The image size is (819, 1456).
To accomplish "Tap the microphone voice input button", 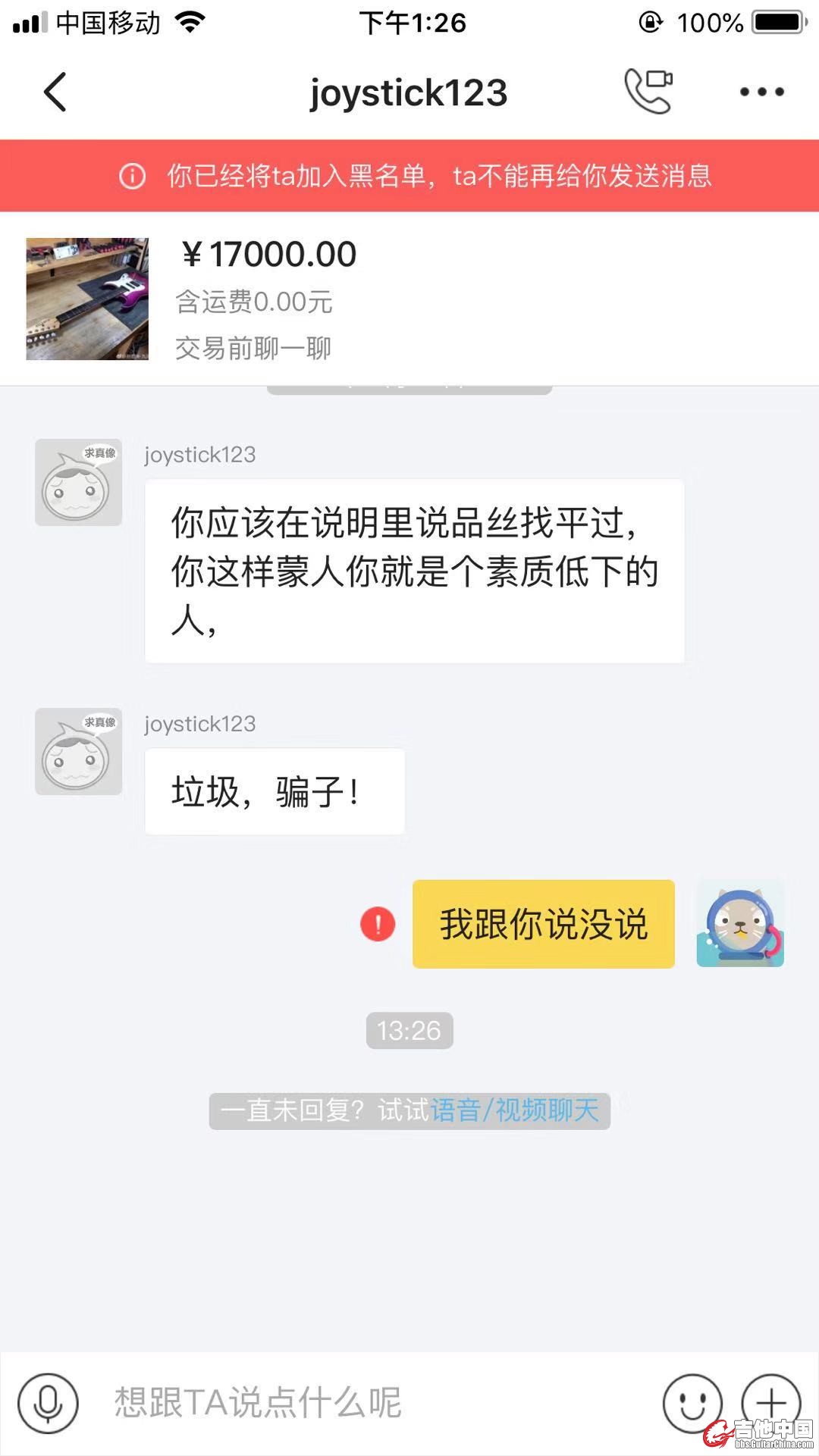I will click(48, 1402).
